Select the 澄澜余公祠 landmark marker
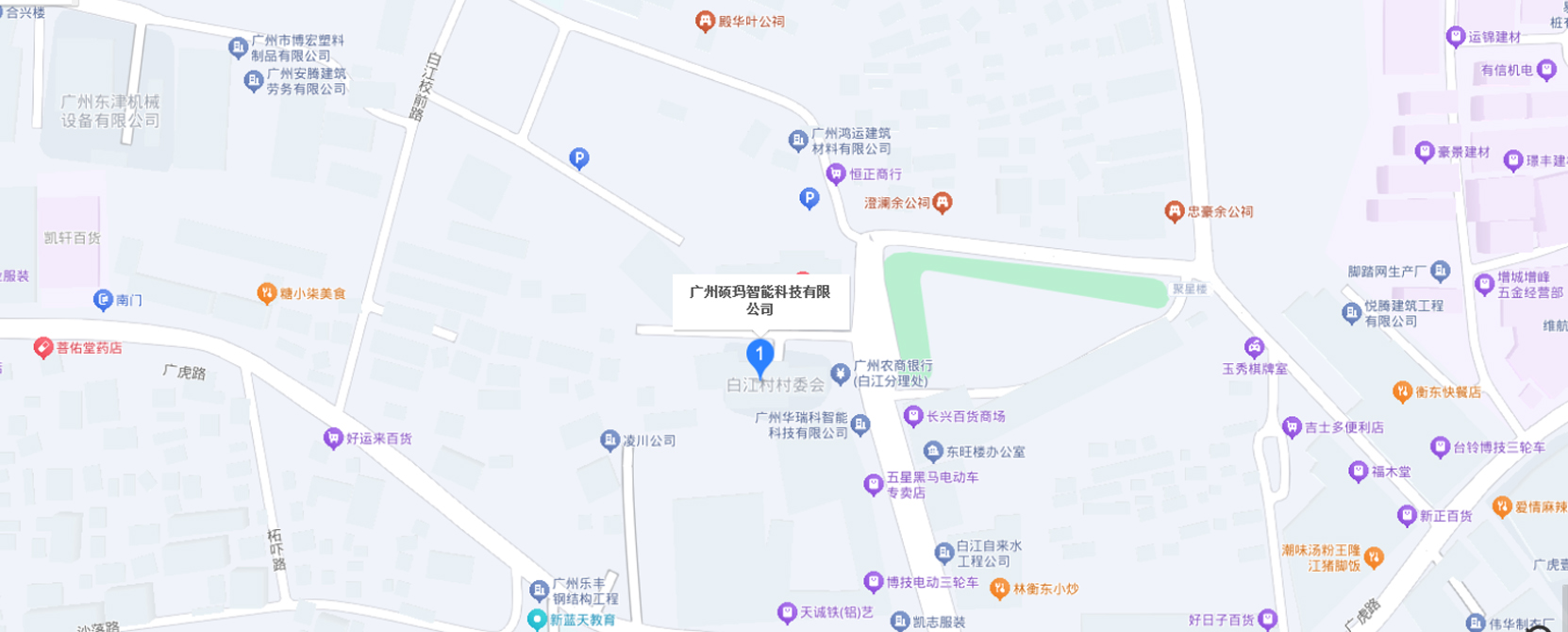This screenshot has height=632, width=1568. click(942, 203)
